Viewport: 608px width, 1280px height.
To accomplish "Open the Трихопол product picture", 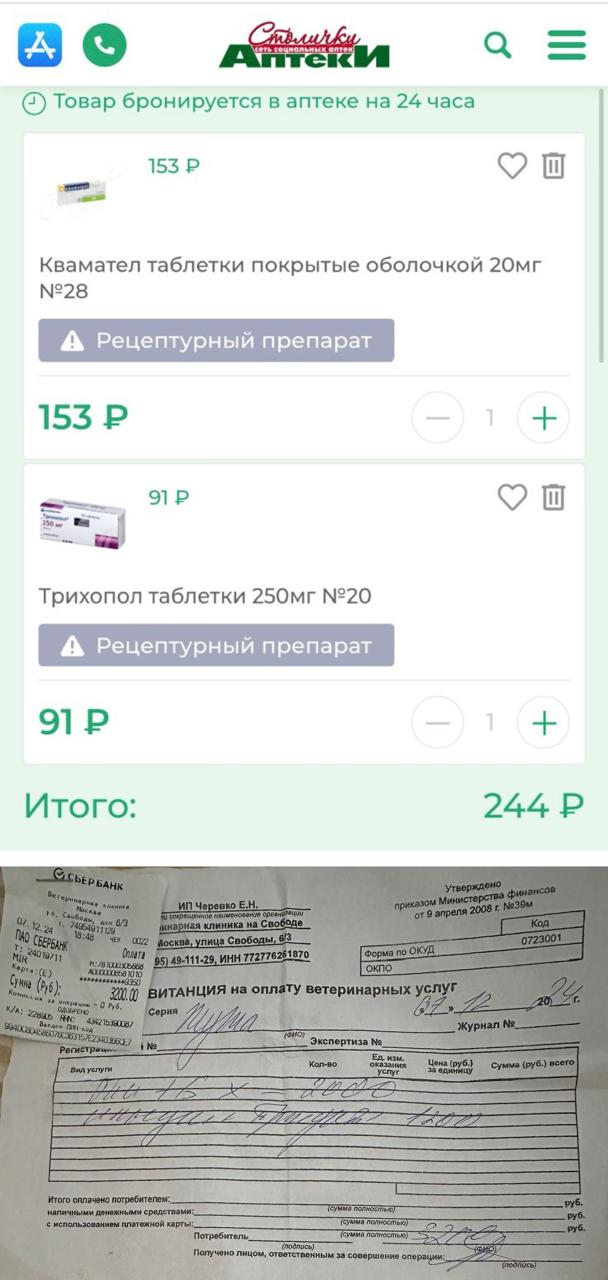I will (82, 520).
